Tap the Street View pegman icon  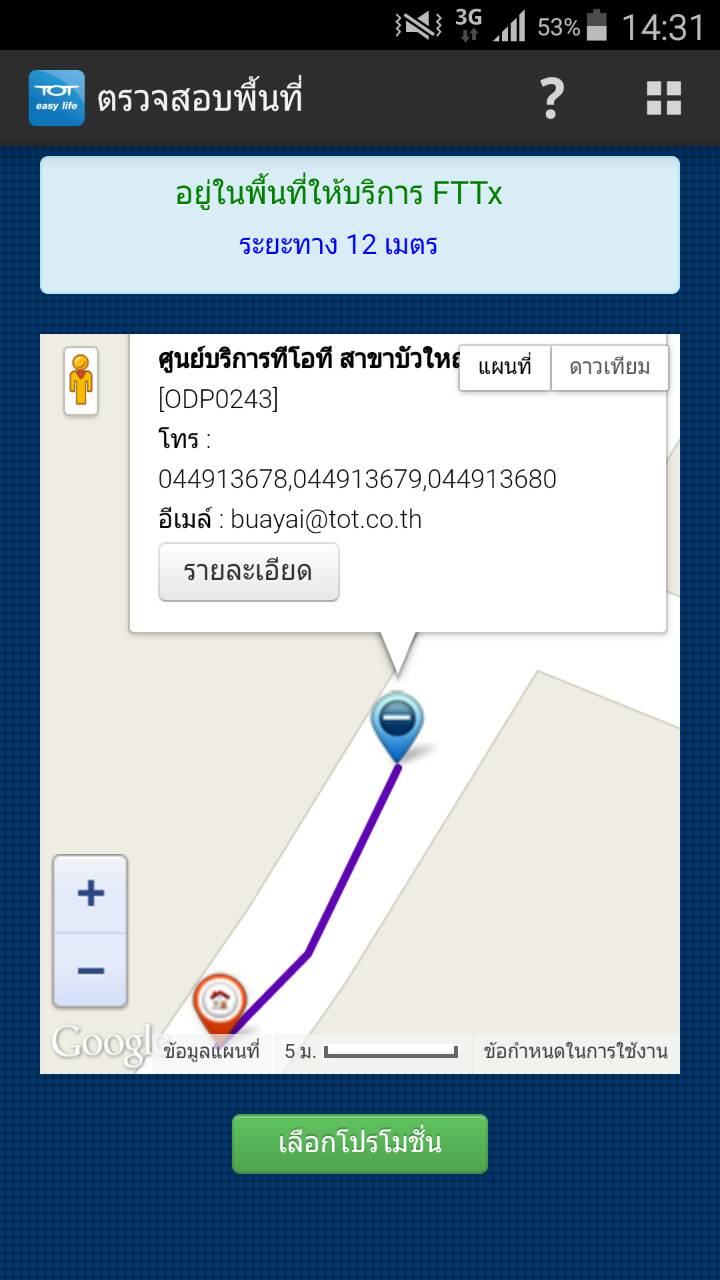[81, 381]
